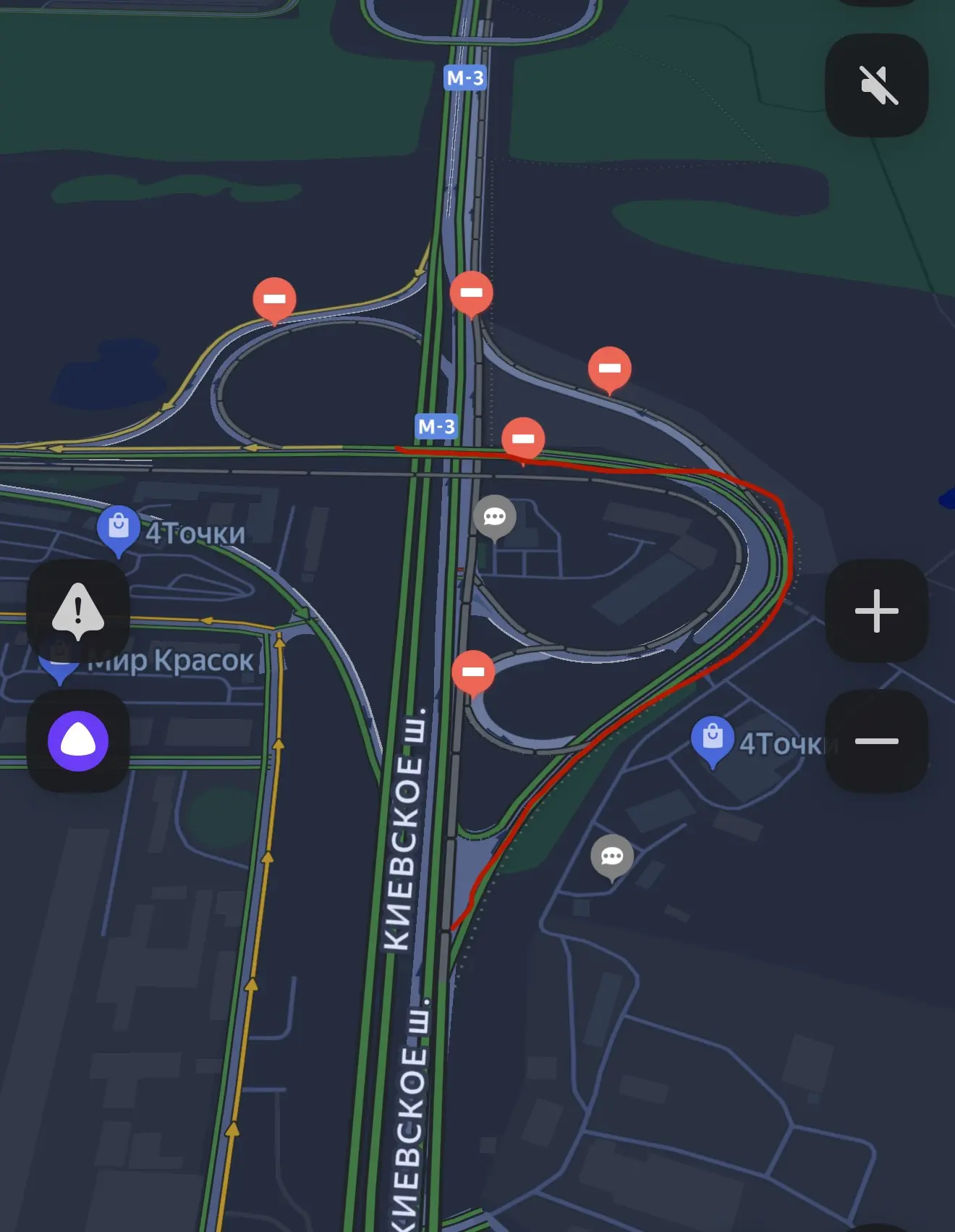
Task: View comment bubble beside the M-3 junction
Action: 495,518
